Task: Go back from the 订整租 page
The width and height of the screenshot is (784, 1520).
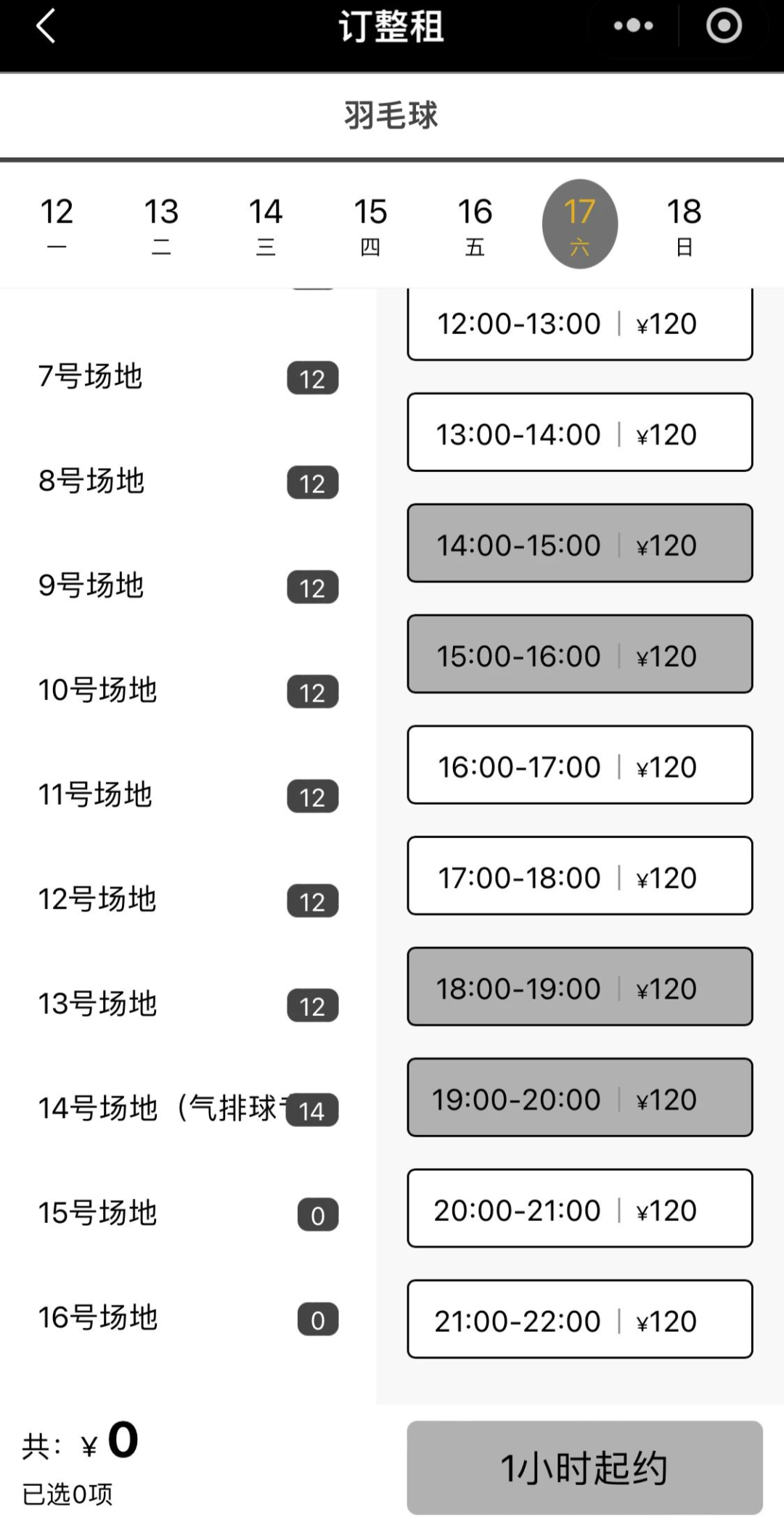Action: pyautogui.click(x=46, y=27)
